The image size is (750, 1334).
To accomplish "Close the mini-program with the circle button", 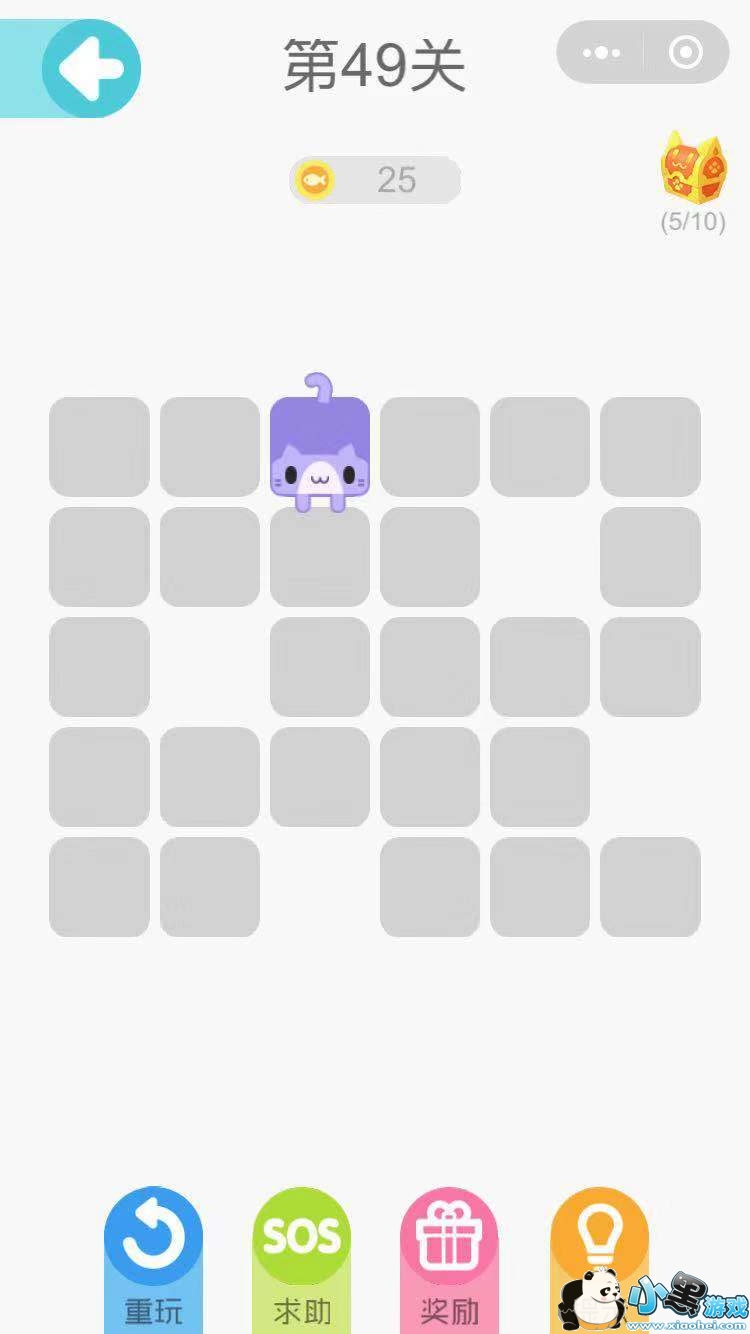I will click(686, 53).
